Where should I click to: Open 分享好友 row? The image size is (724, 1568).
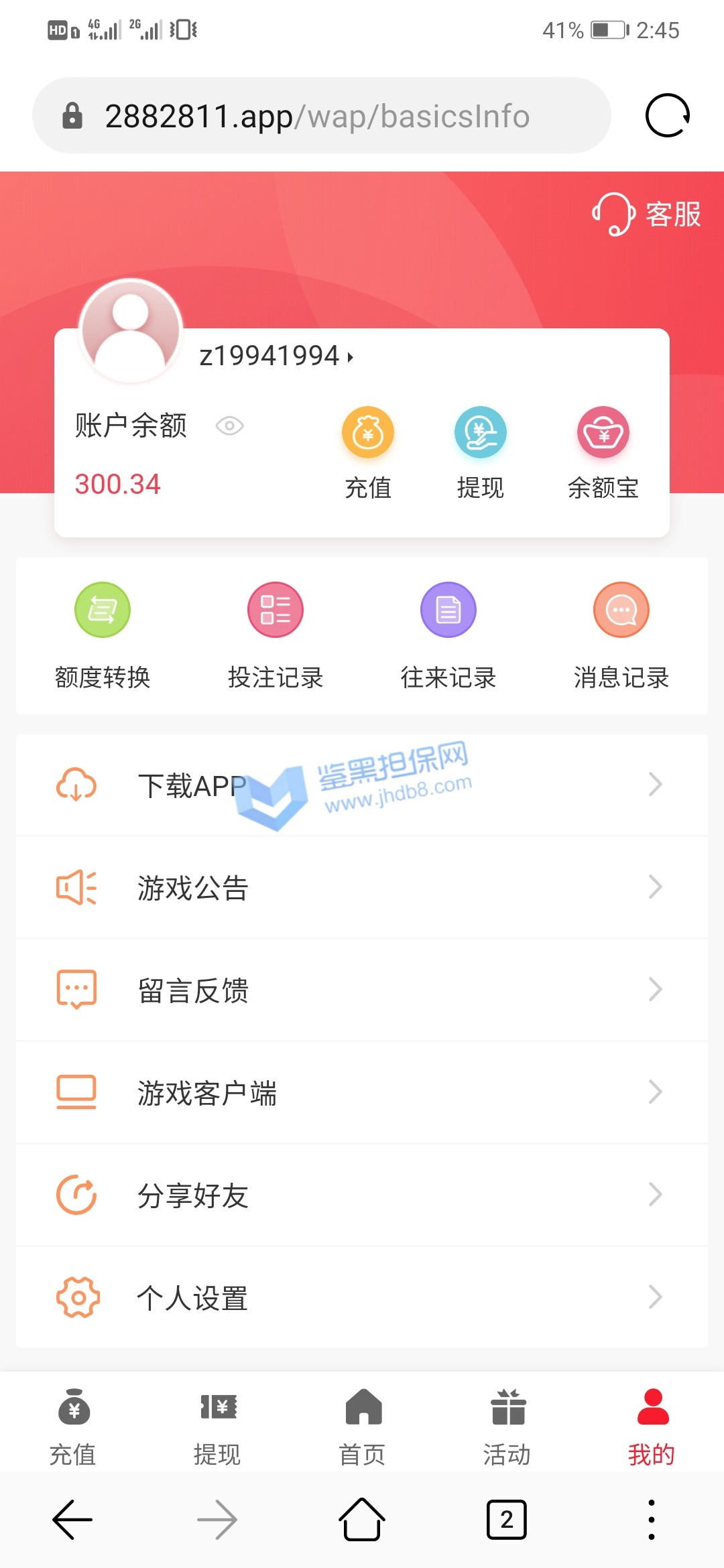coord(362,1195)
